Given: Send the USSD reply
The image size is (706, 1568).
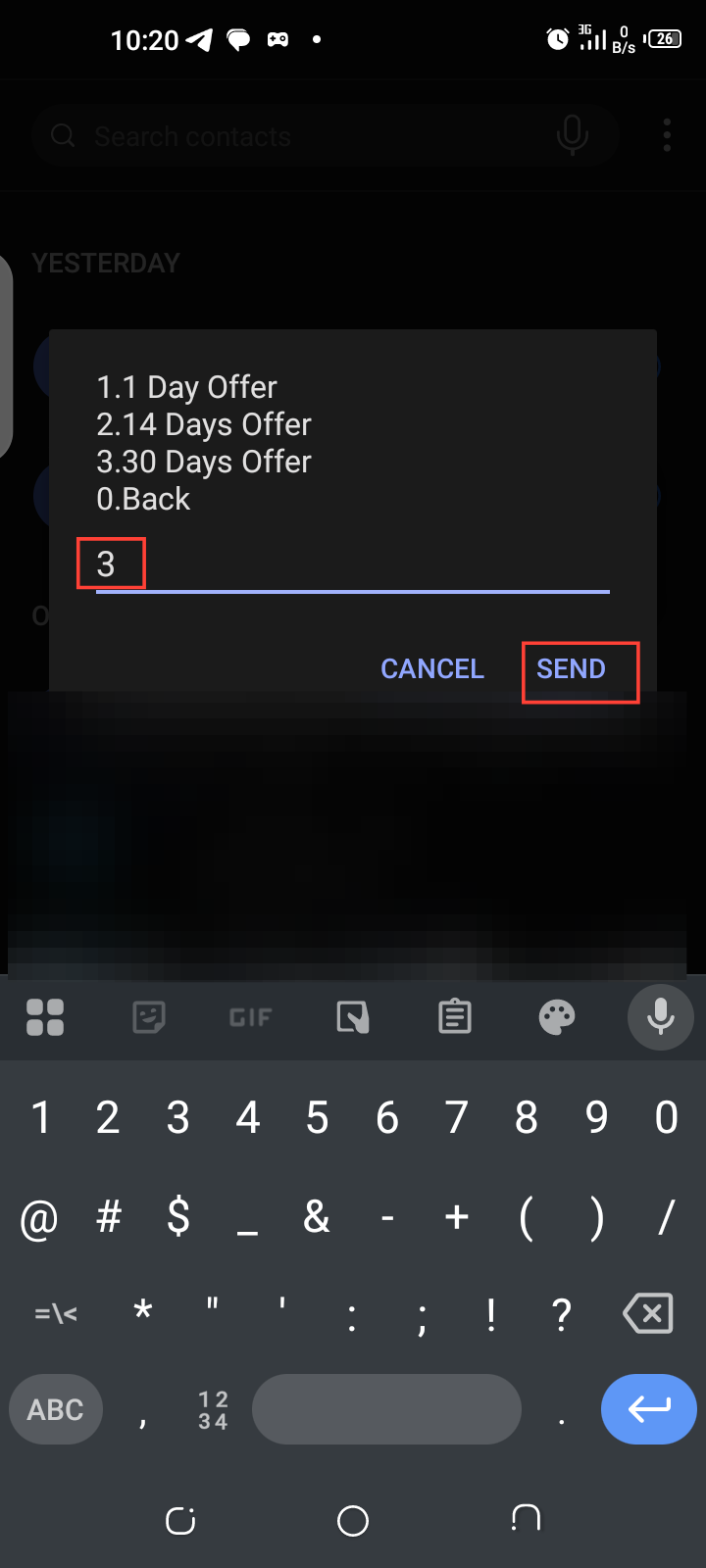Looking at the screenshot, I should (x=572, y=669).
